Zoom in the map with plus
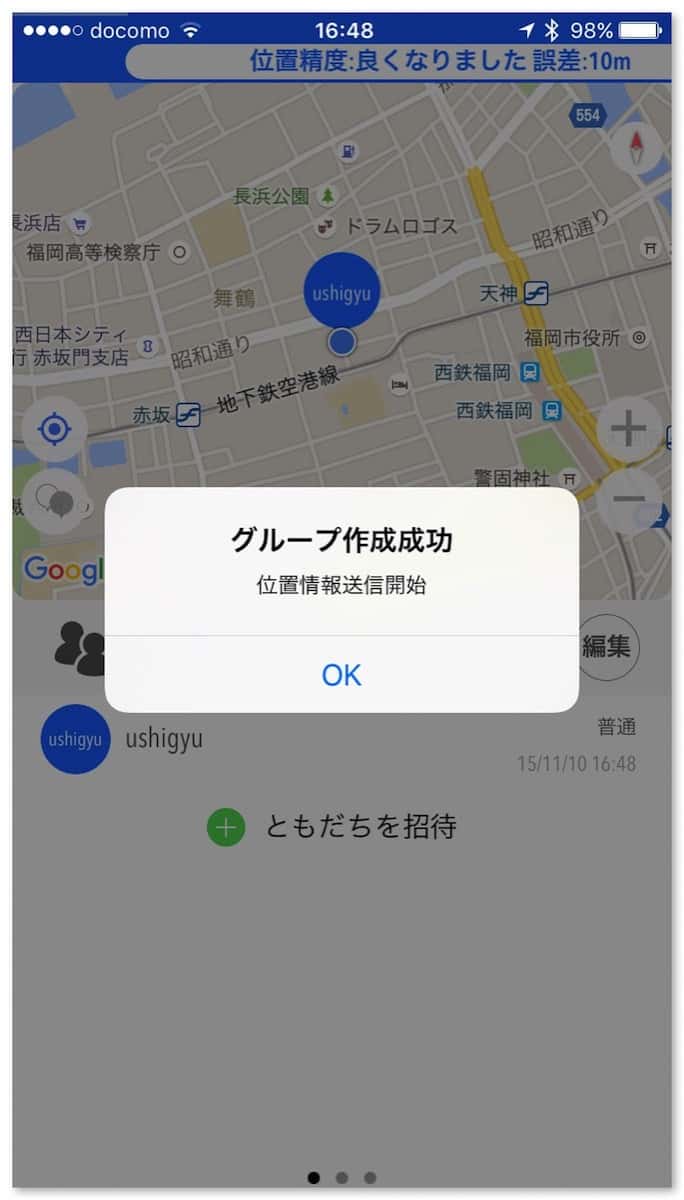 [x=628, y=430]
